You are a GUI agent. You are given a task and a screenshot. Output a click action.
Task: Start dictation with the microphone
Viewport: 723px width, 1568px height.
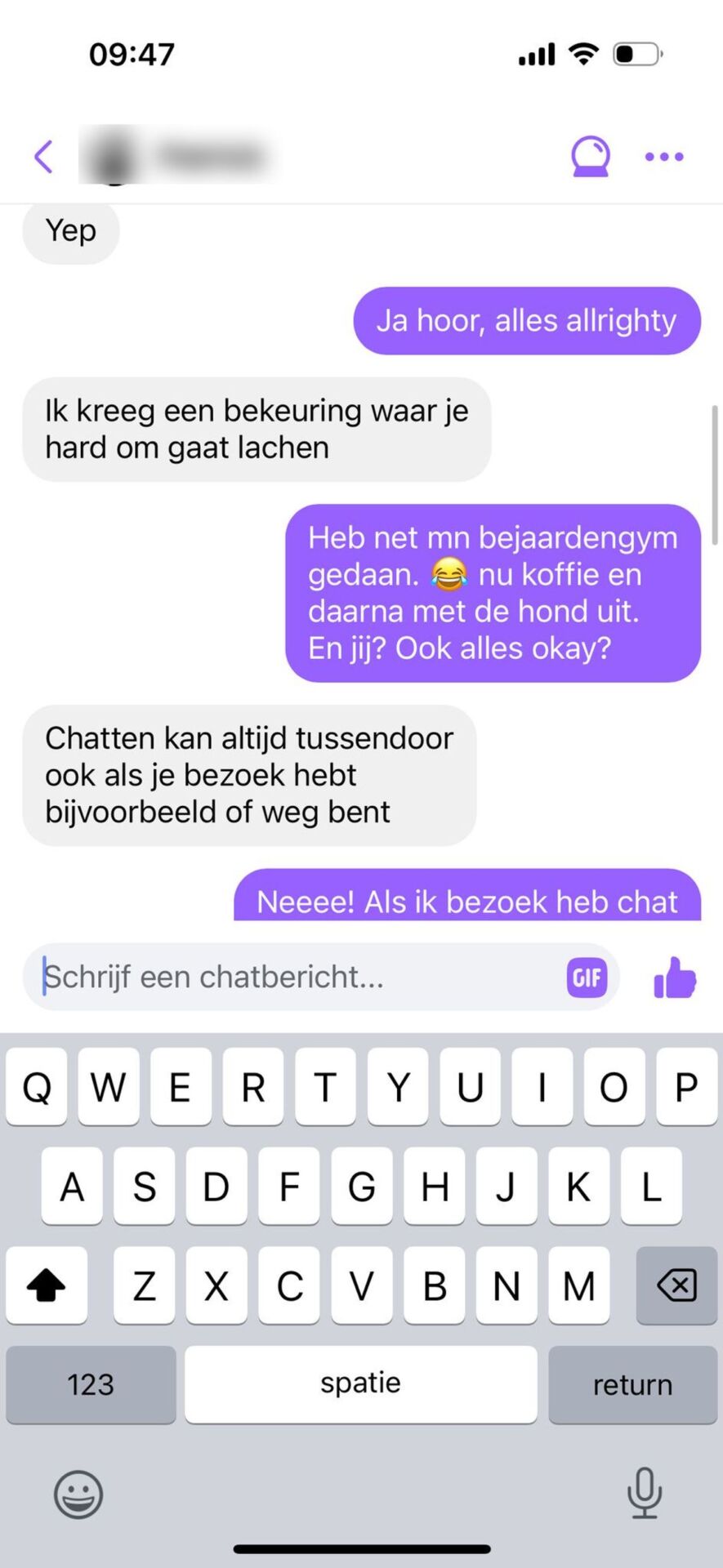644,1493
